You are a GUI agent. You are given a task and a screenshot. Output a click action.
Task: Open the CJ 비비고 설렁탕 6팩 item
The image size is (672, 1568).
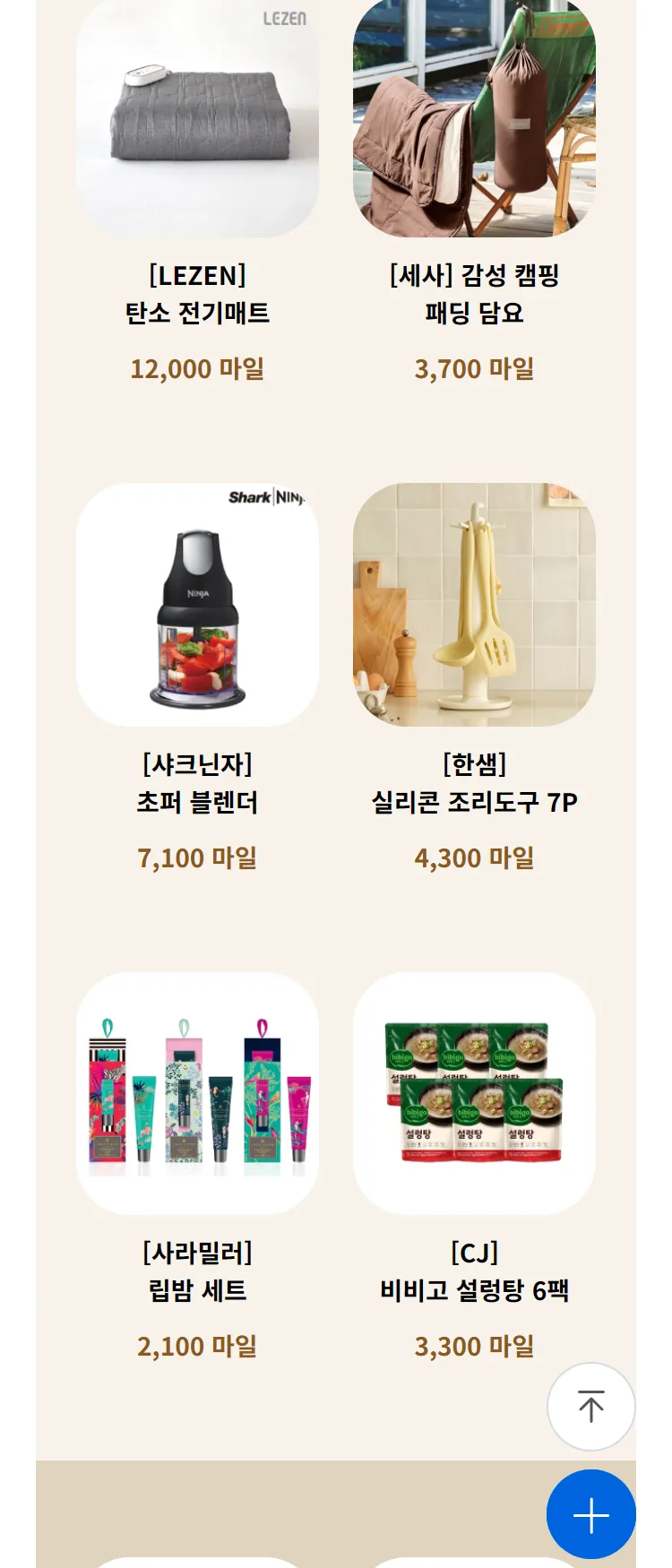click(x=474, y=1093)
